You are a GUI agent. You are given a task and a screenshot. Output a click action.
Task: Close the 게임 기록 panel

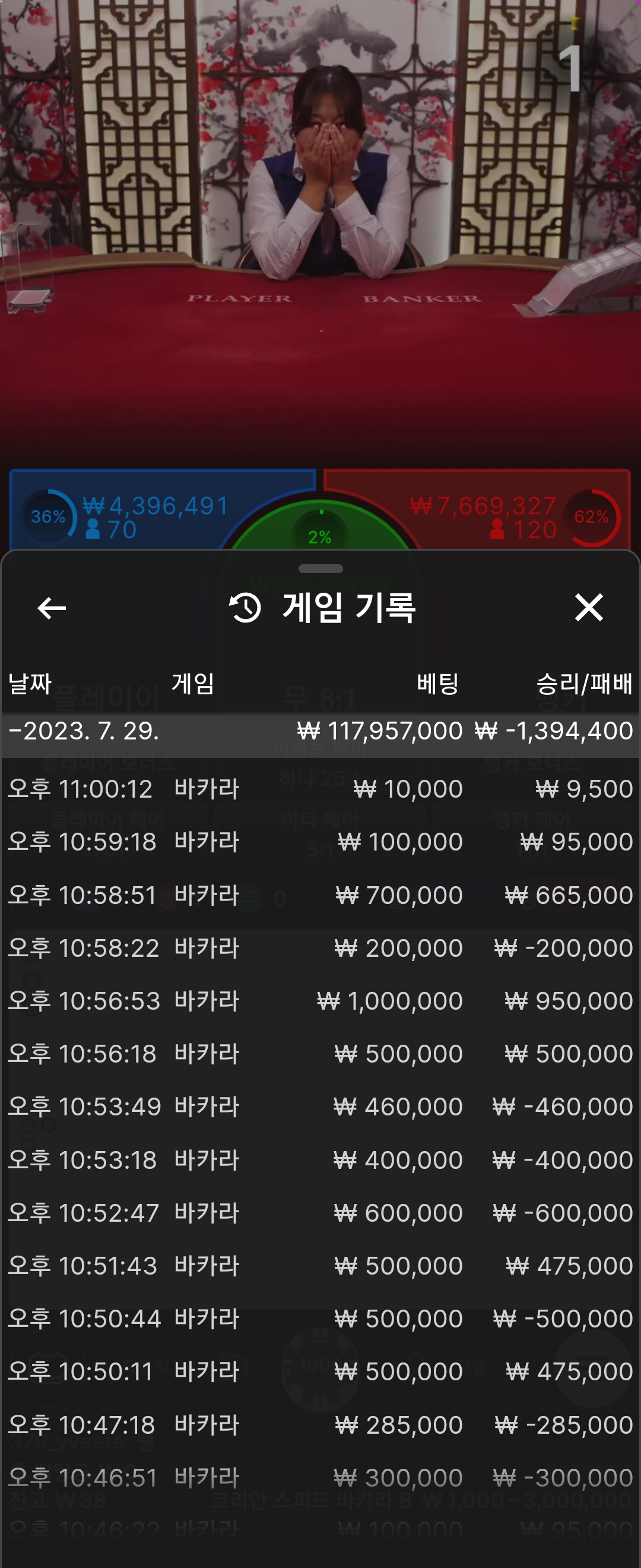click(589, 608)
